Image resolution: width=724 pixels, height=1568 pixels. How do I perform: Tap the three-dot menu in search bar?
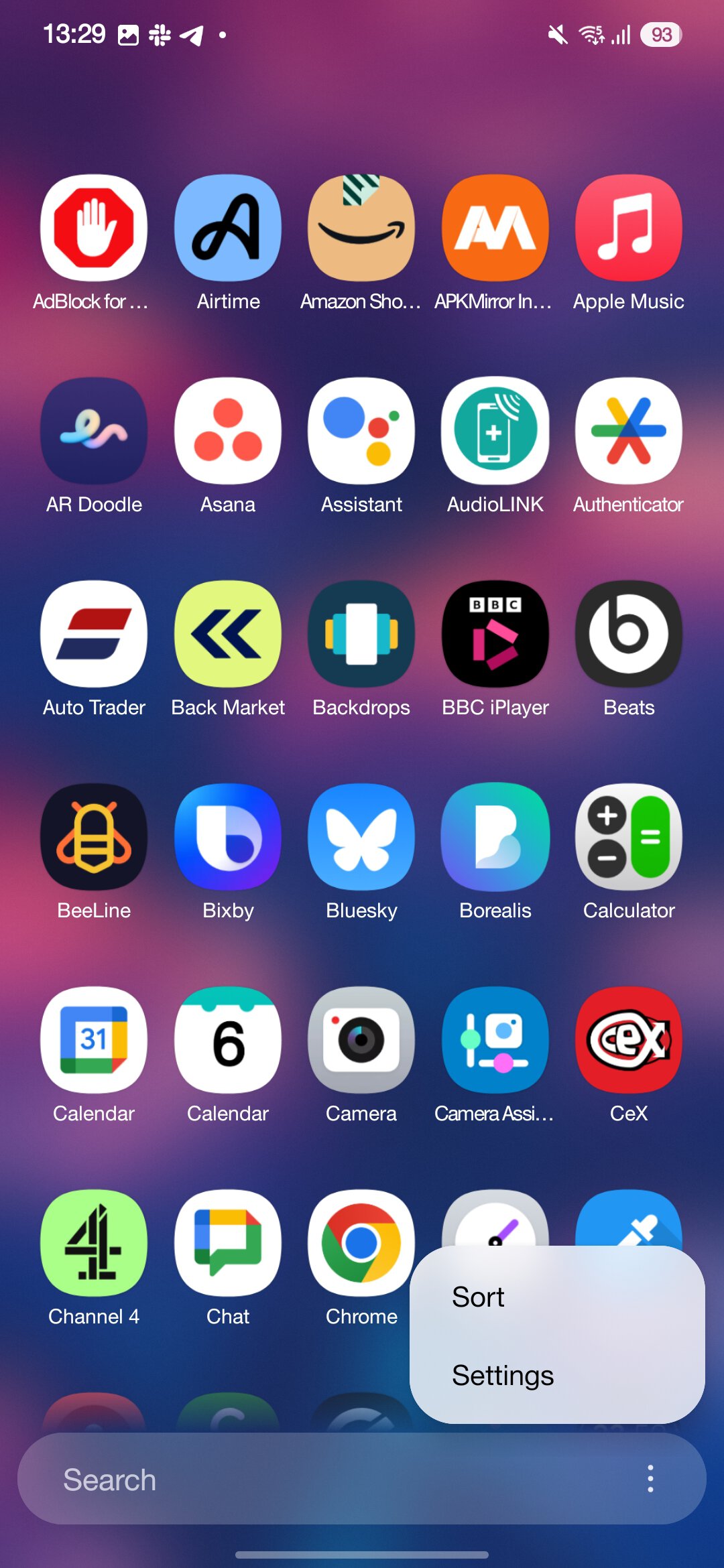click(650, 1478)
